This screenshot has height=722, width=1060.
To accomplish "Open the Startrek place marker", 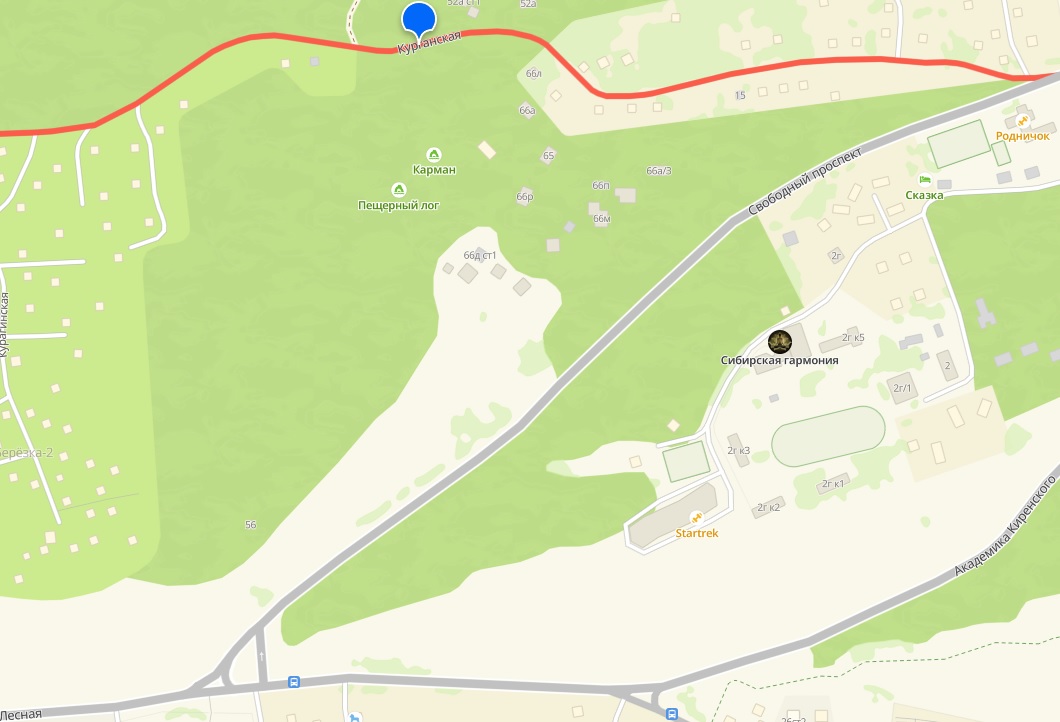I will (697, 517).
